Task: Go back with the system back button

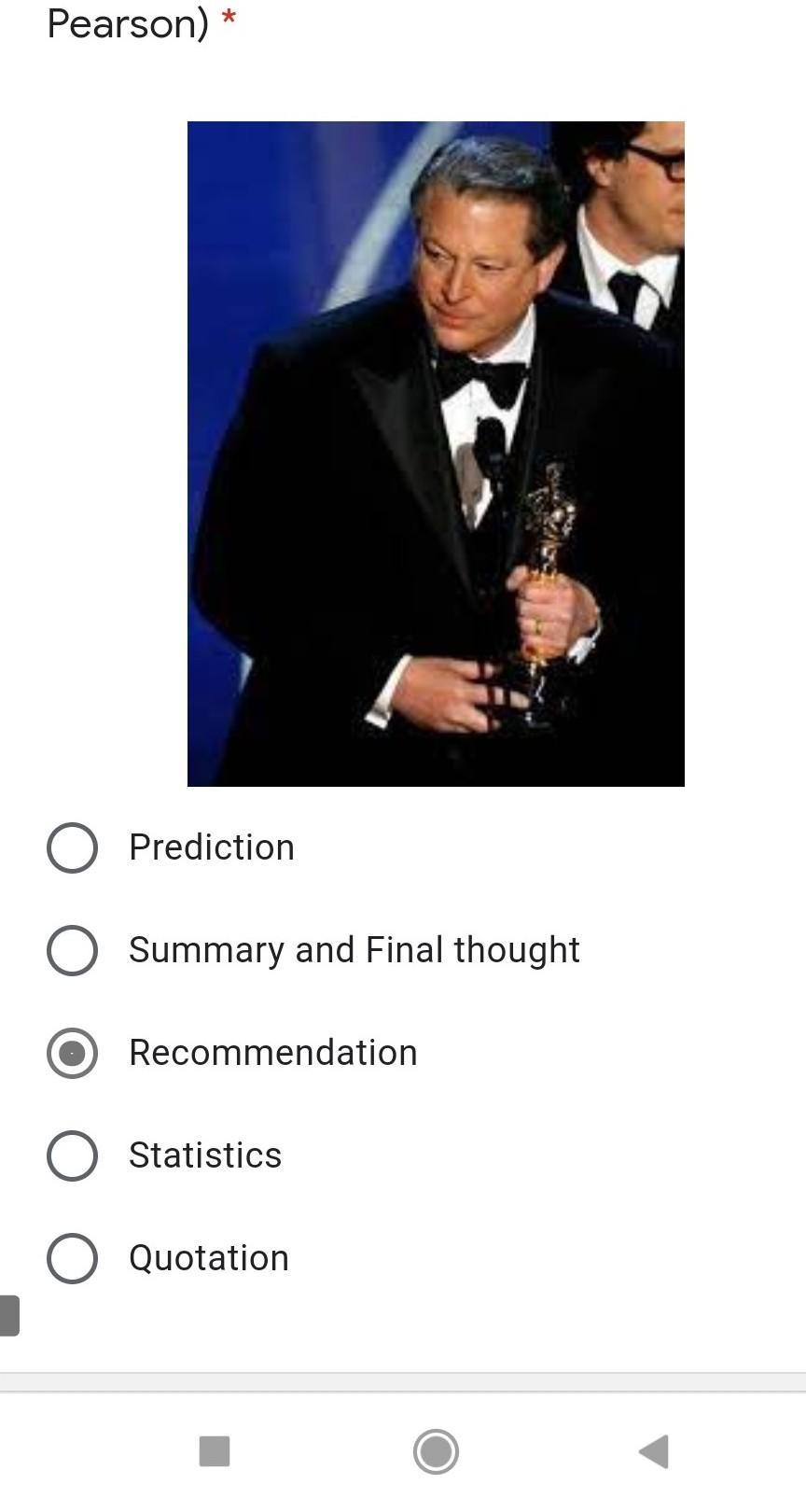Action: (654, 1451)
